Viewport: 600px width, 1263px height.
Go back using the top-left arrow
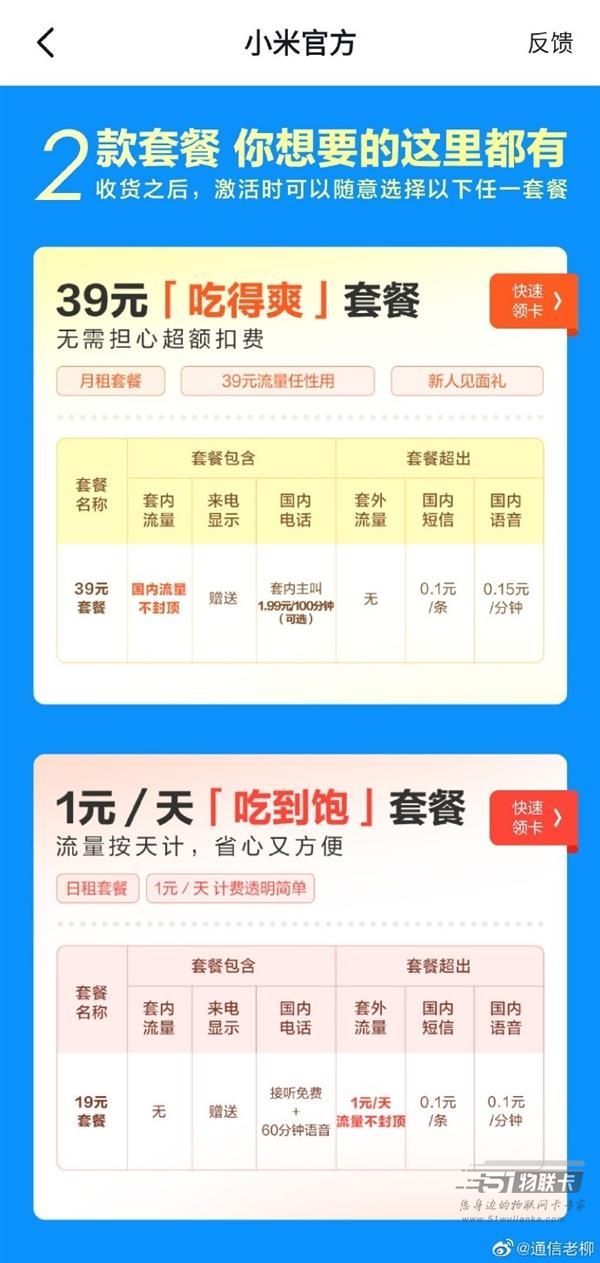pos(46,43)
